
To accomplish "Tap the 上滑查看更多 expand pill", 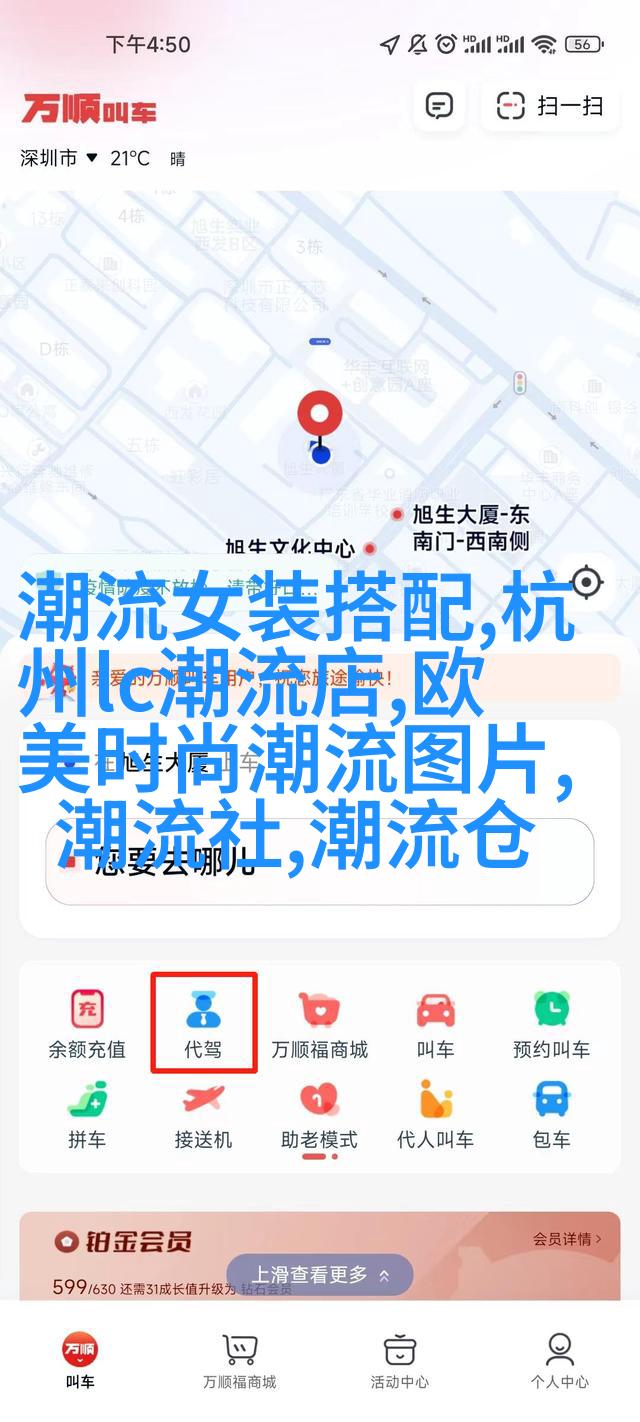I will [x=319, y=1275].
